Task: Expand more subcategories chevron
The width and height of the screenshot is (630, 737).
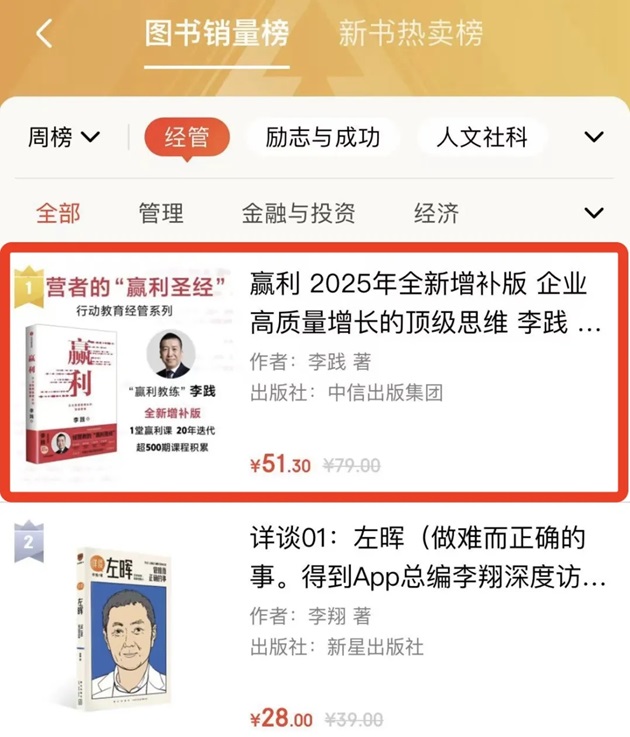Action: pos(594,213)
